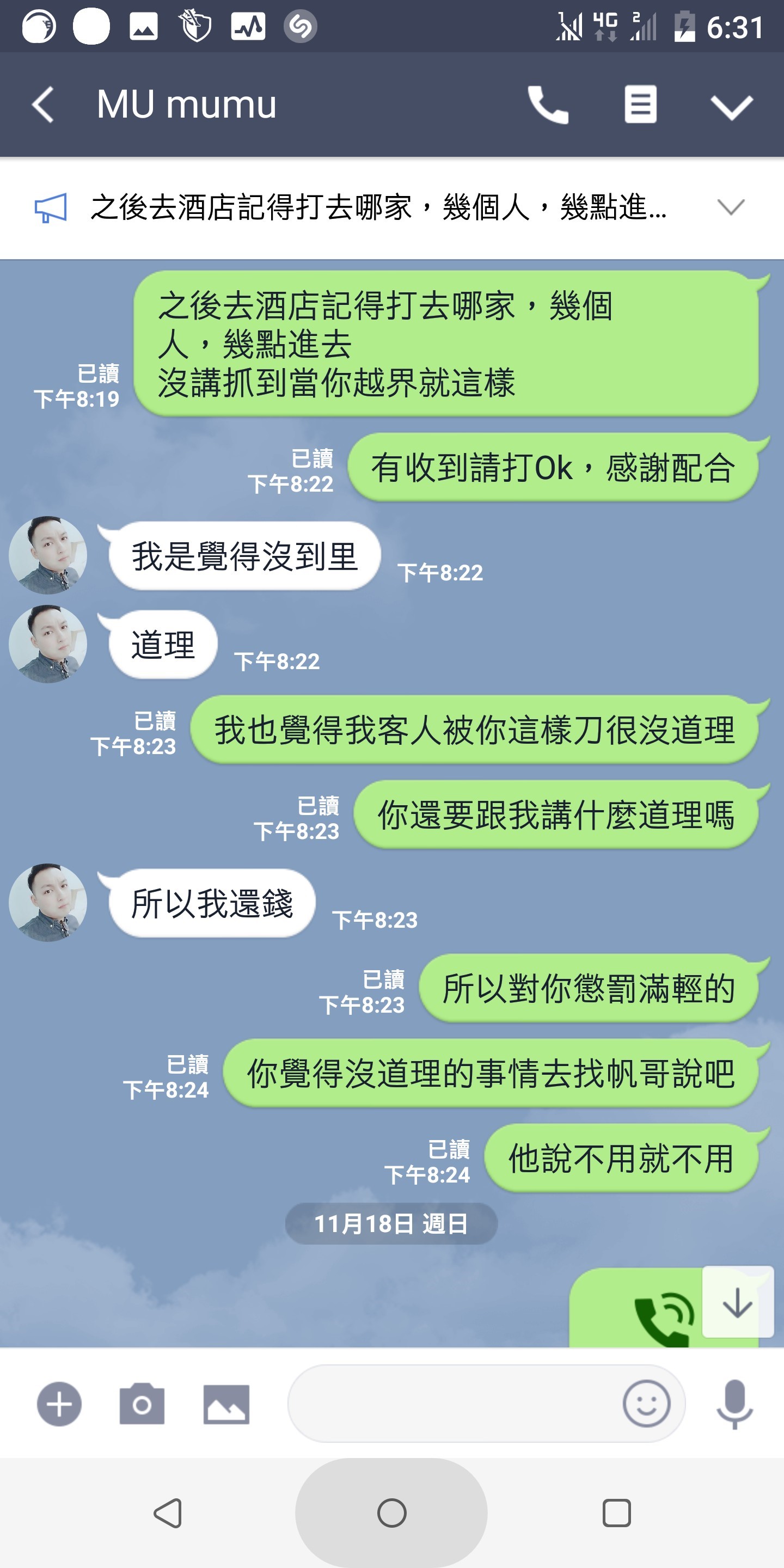Expand the pinned announcement banner
The width and height of the screenshot is (784, 1568).
[x=731, y=207]
